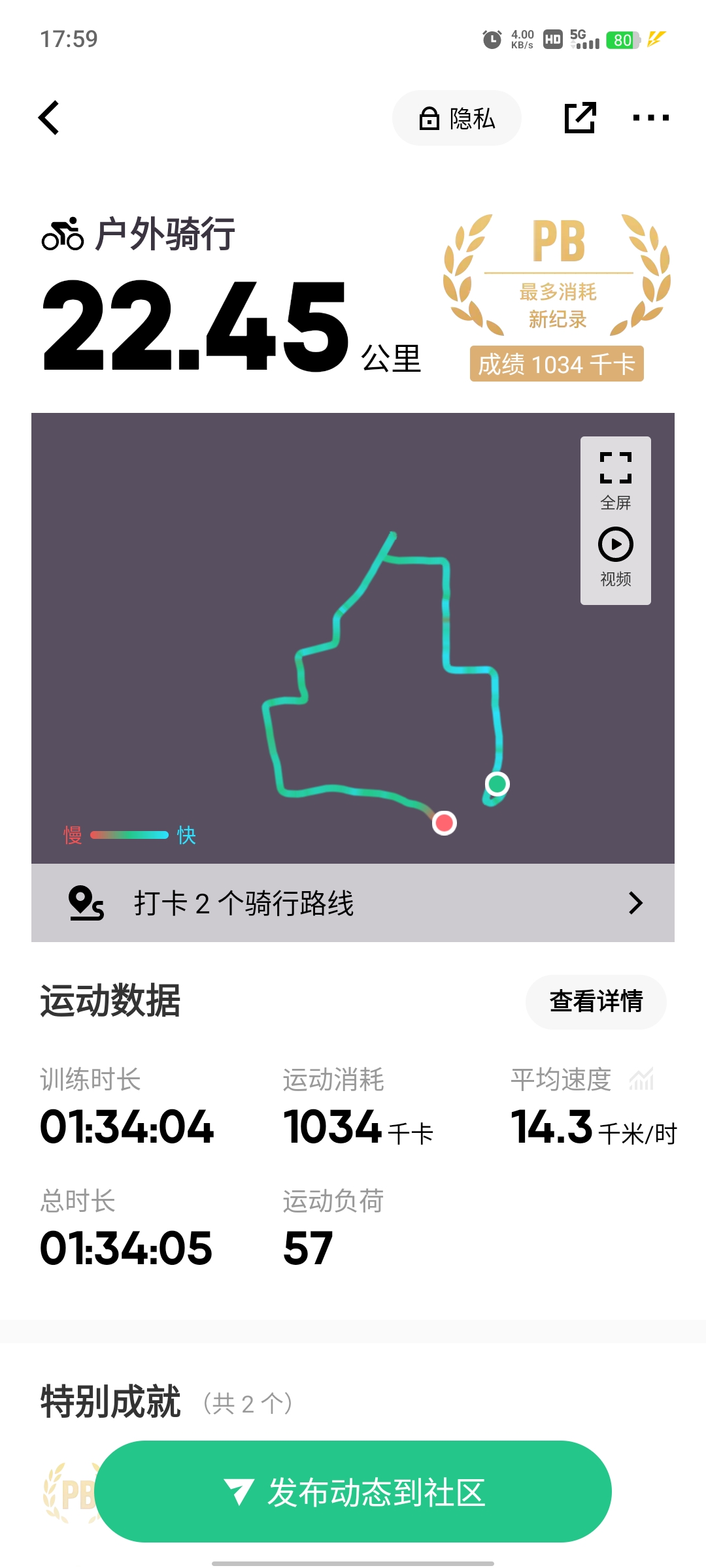Open 打卡 2 个骑行路线 row
The height and width of the screenshot is (1568, 706).
click(x=353, y=903)
